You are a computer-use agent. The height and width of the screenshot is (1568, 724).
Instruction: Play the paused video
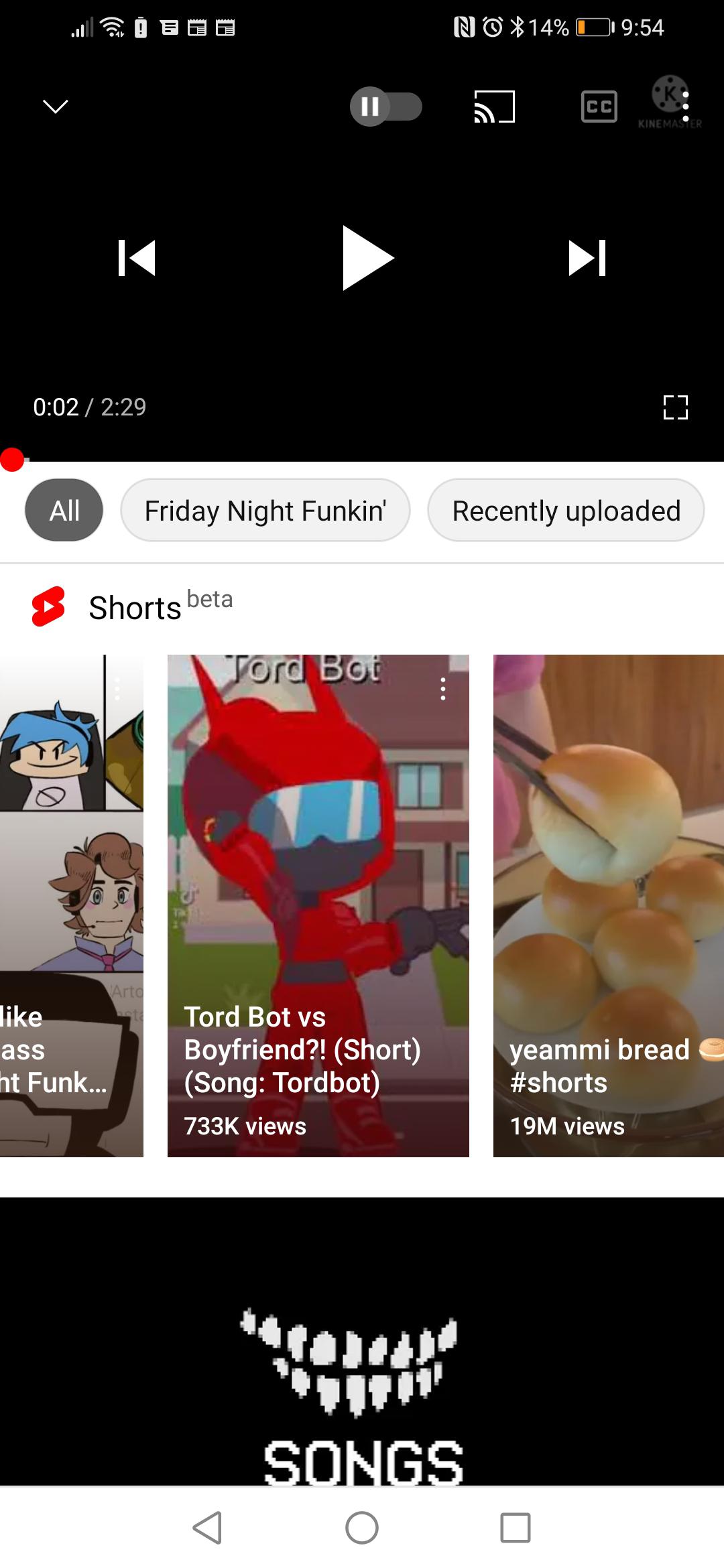[x=365, y=258]
